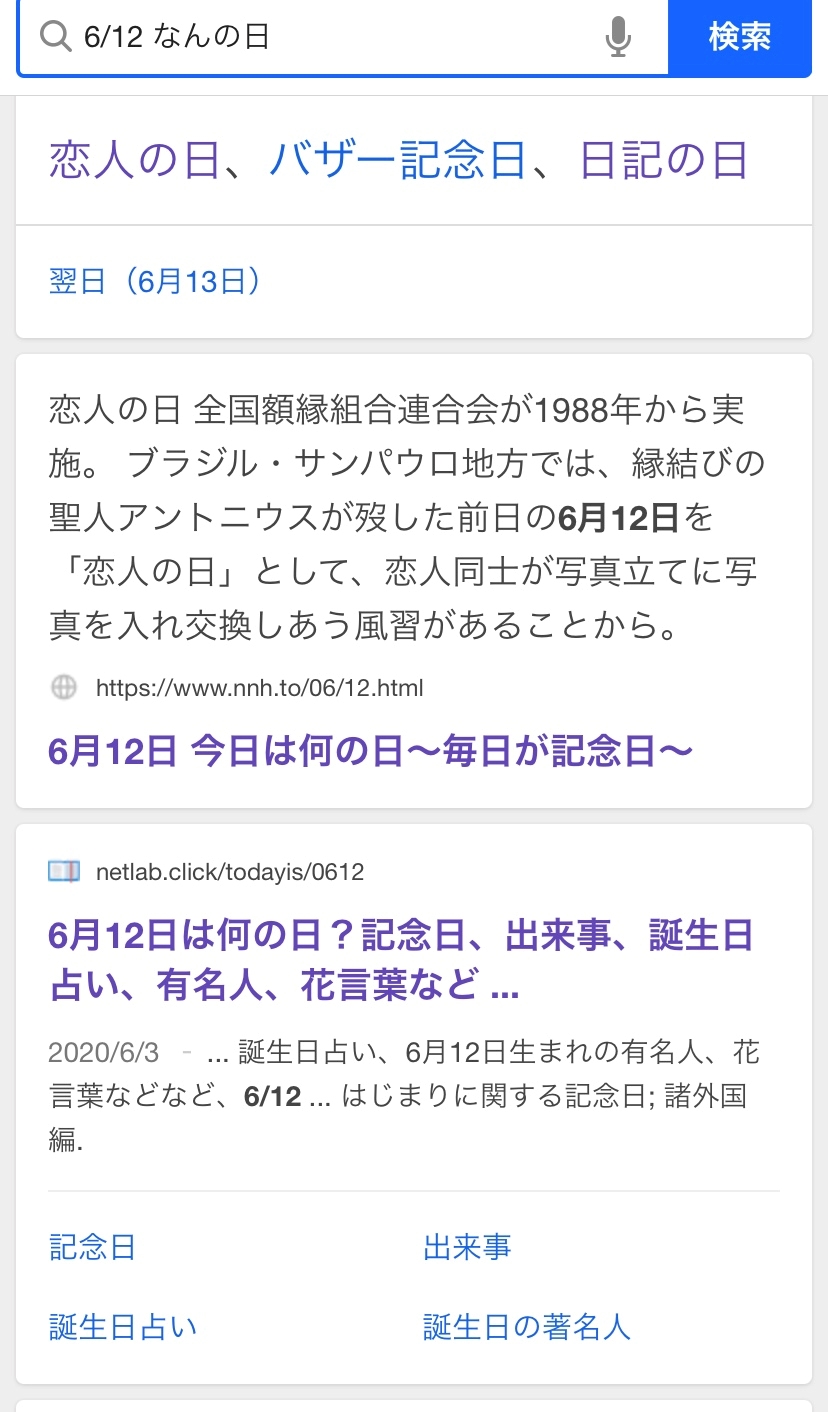The width and height of the screenshot is (828, 1412).
Task: Tap the search box with 6/12 query
Action: (318, 38)
